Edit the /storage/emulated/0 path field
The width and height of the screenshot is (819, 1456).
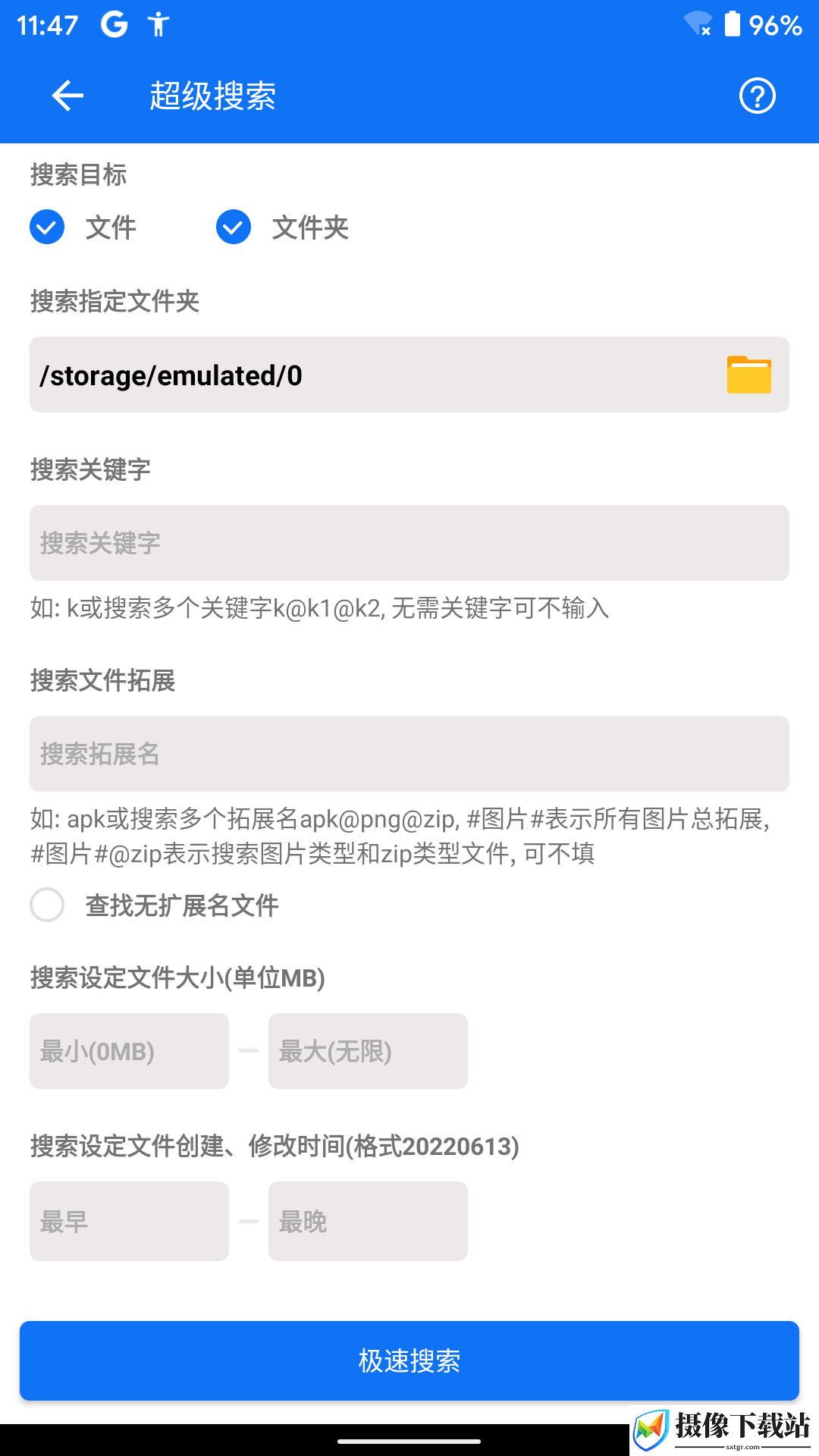tap(409, 375)
